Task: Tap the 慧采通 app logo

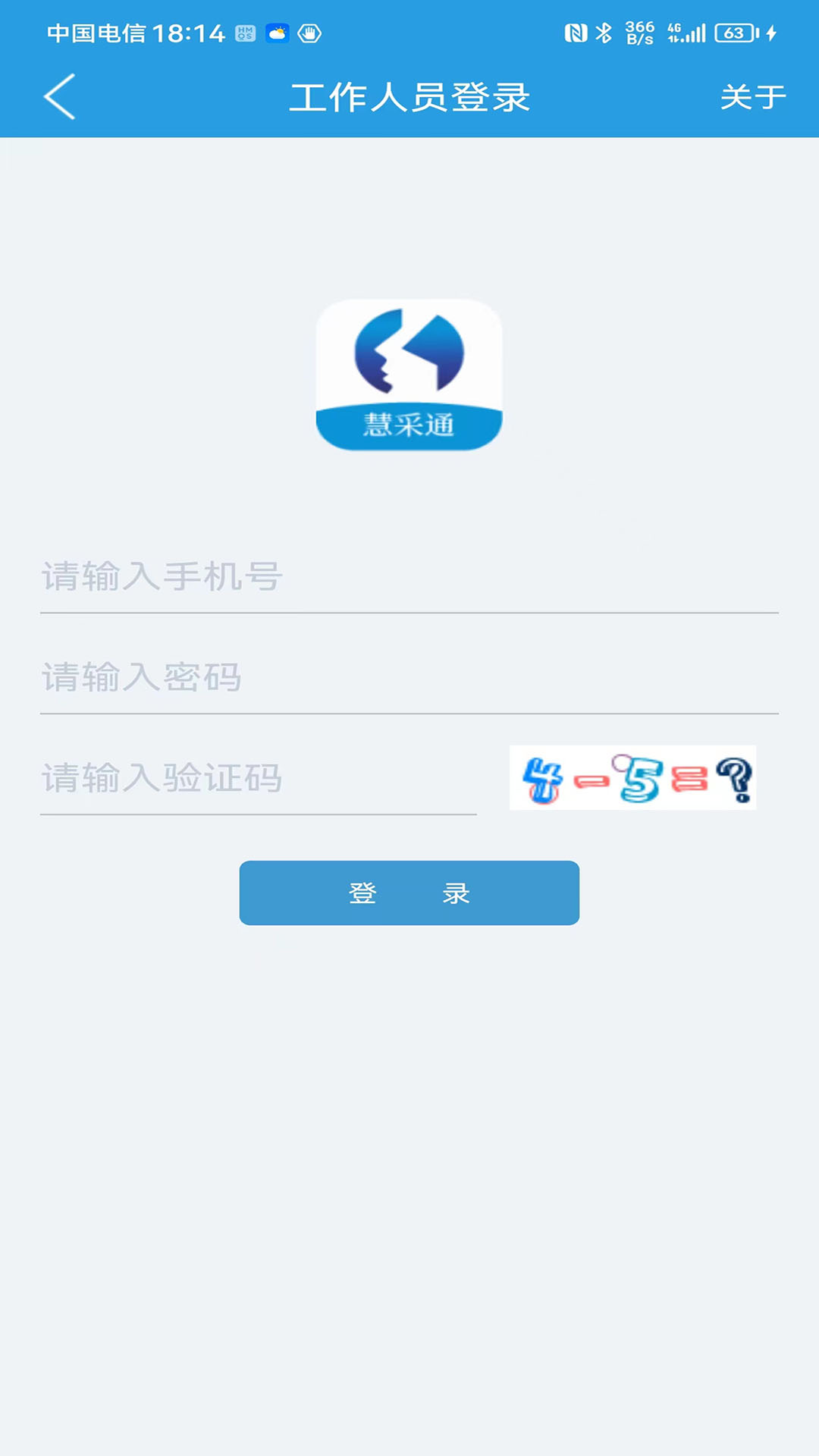Action: pyautogui.click(x=409, y=372)
